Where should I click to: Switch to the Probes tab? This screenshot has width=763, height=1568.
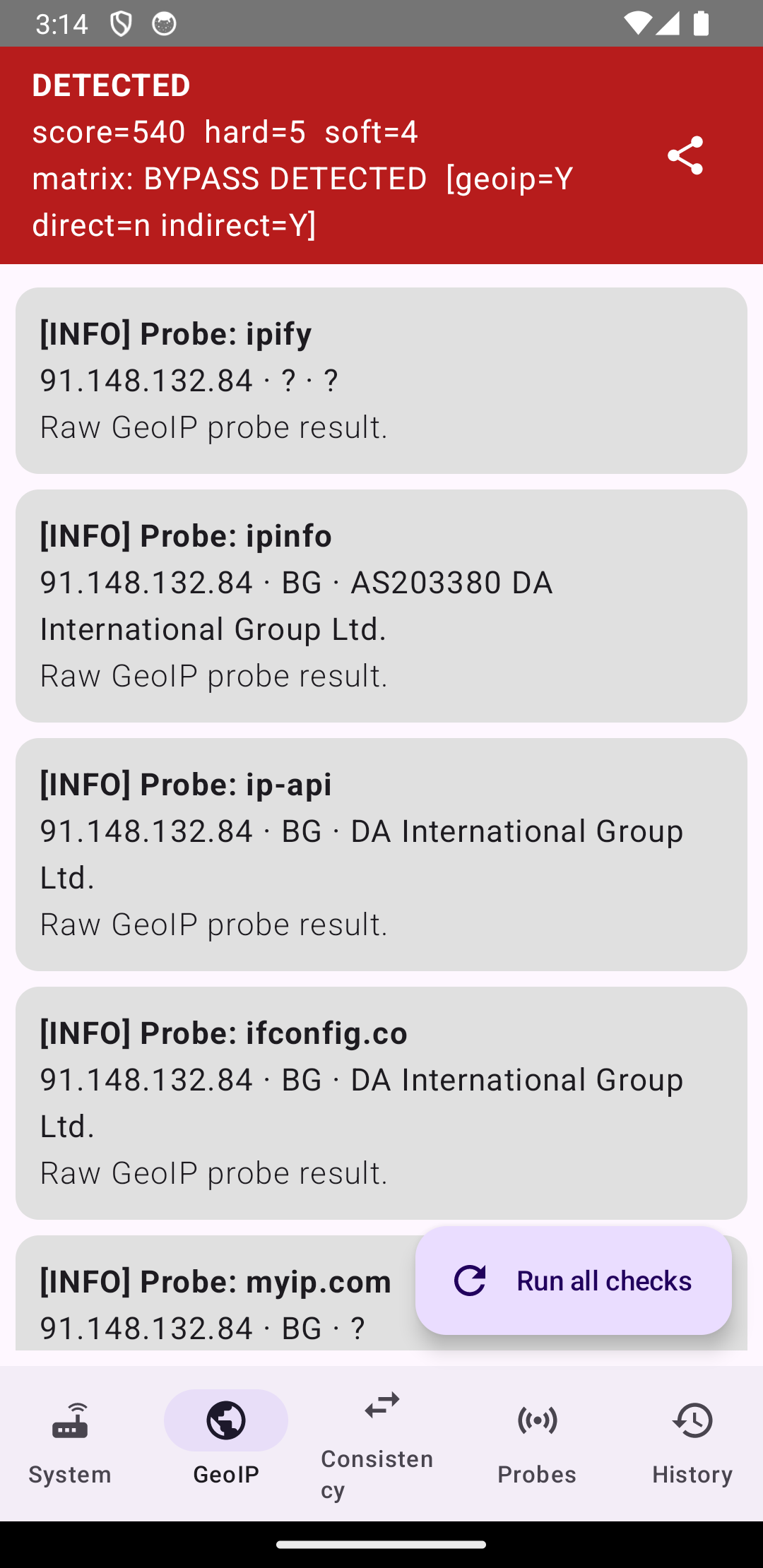tap(536, 1441)
